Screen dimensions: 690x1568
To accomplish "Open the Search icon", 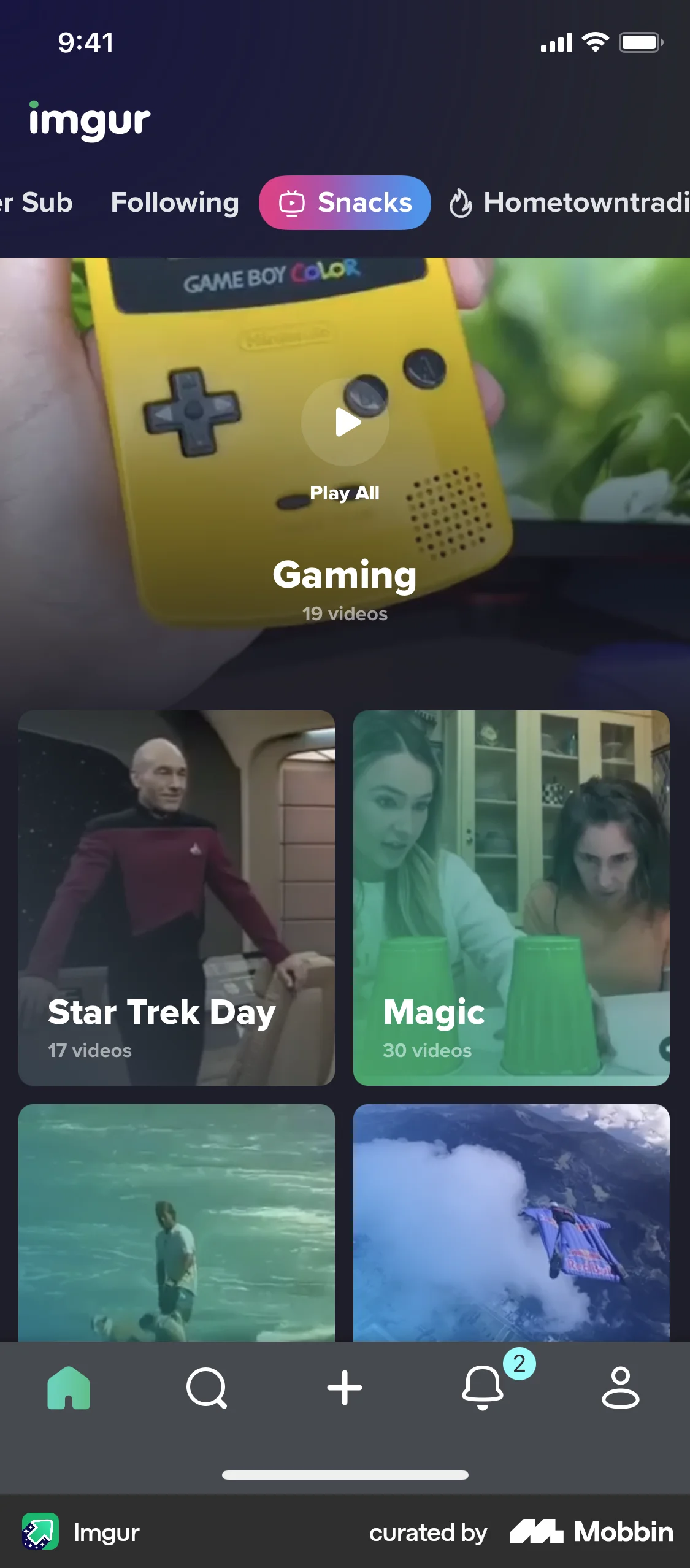I will [x=207, y=1389].
